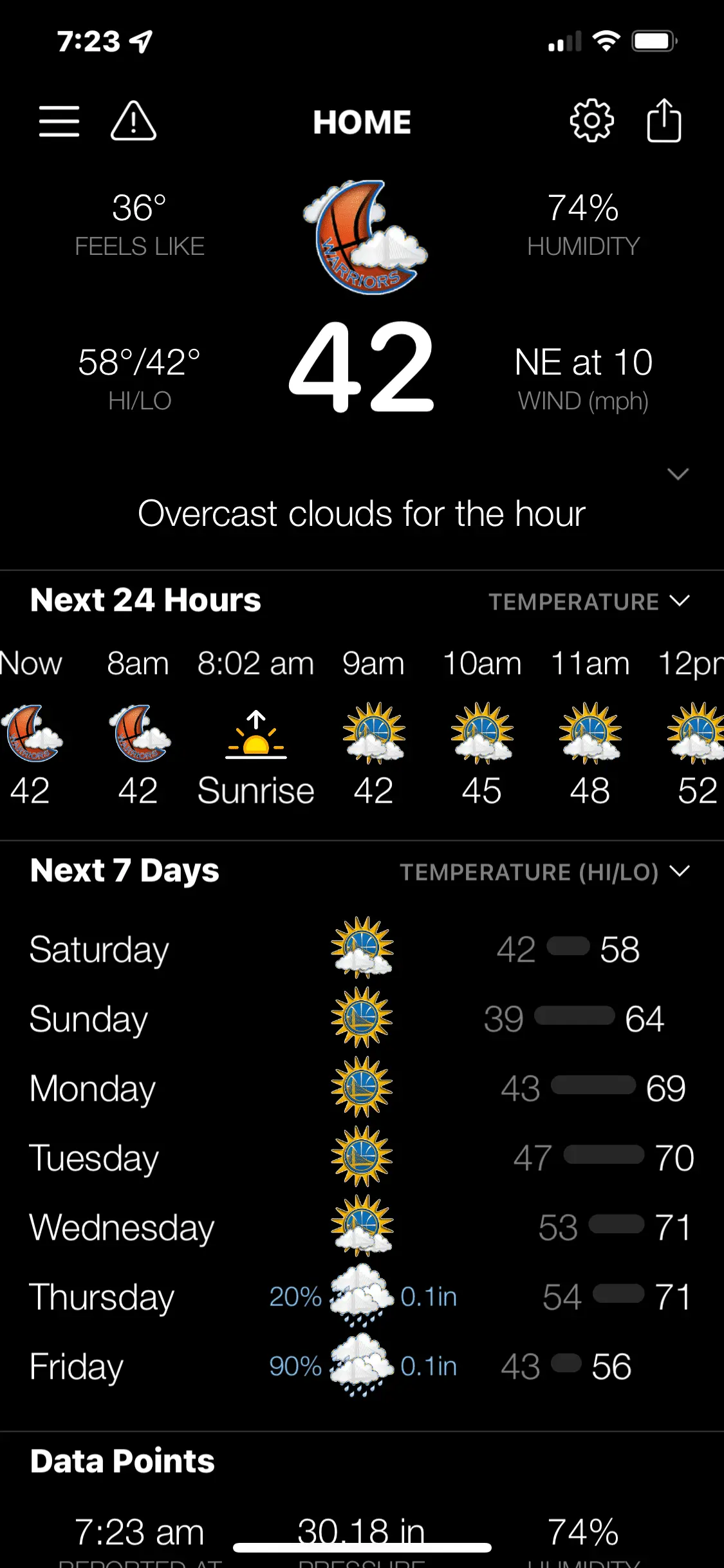Open settings gear
This screenshot has width=724, height=1568.
[x=591, y=121]
